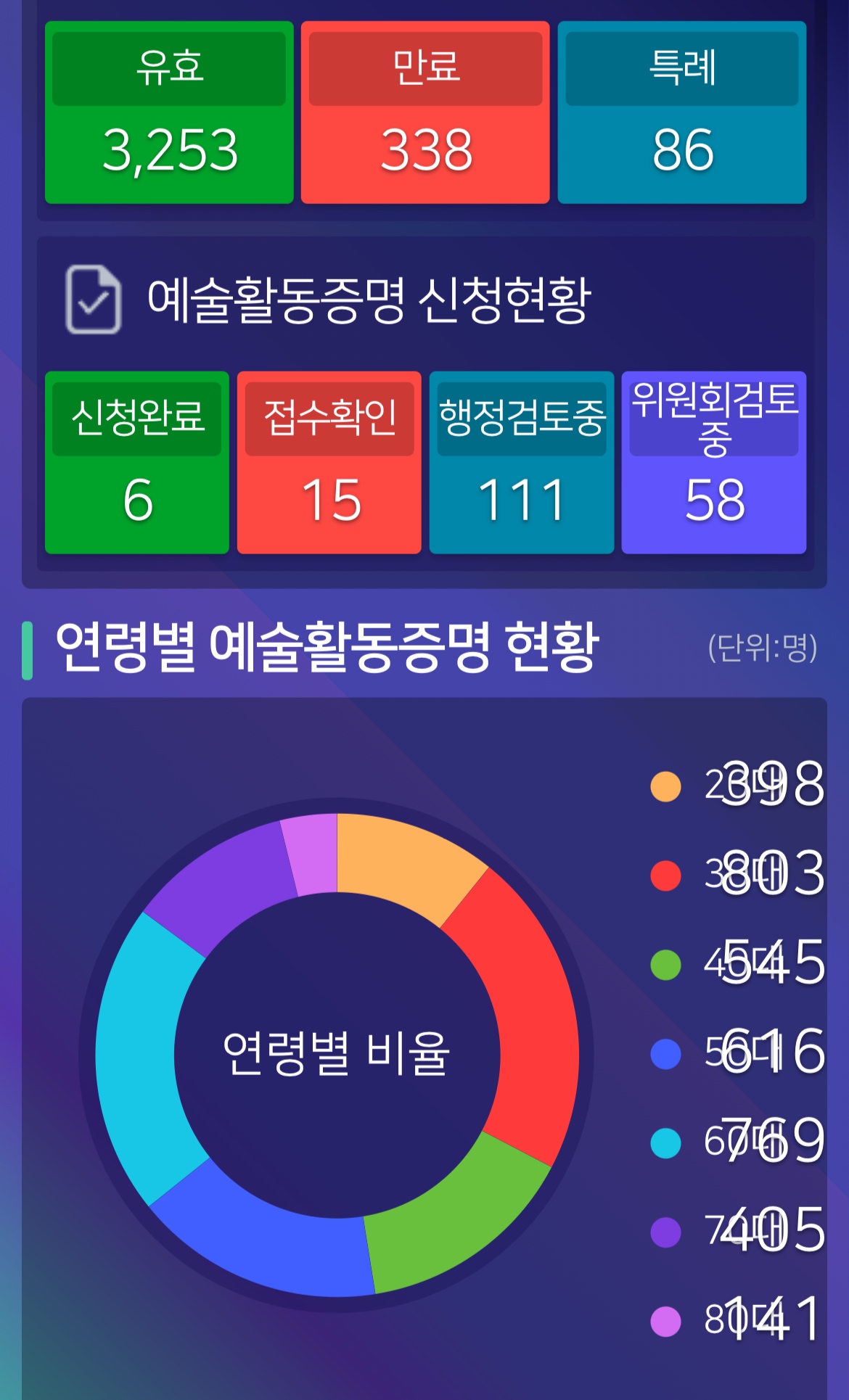Toggle the 40대 legend item in the age chart

coord(733,964)
